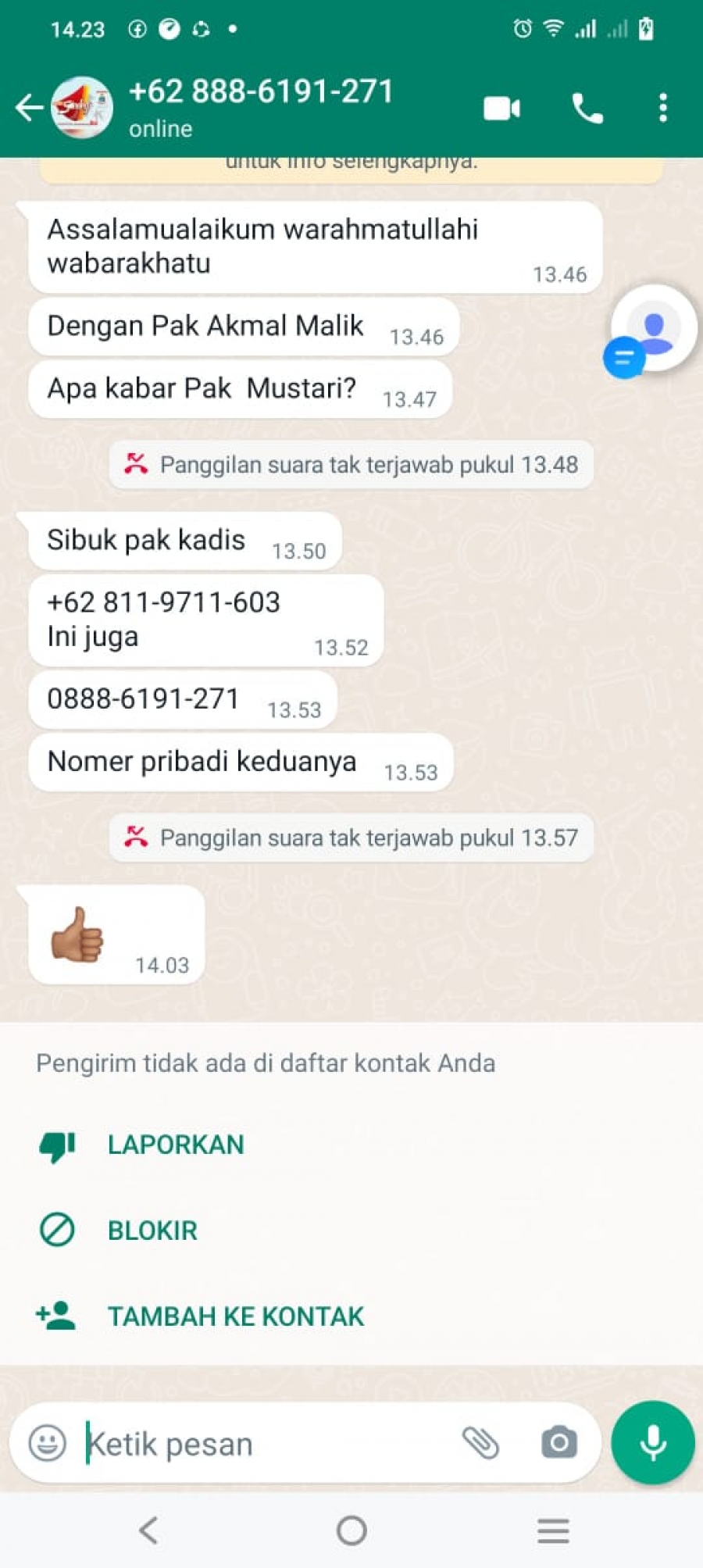The height and width of the screenshot is (1568, 703).
Task: Start a video call with this number
Action: 501,108
